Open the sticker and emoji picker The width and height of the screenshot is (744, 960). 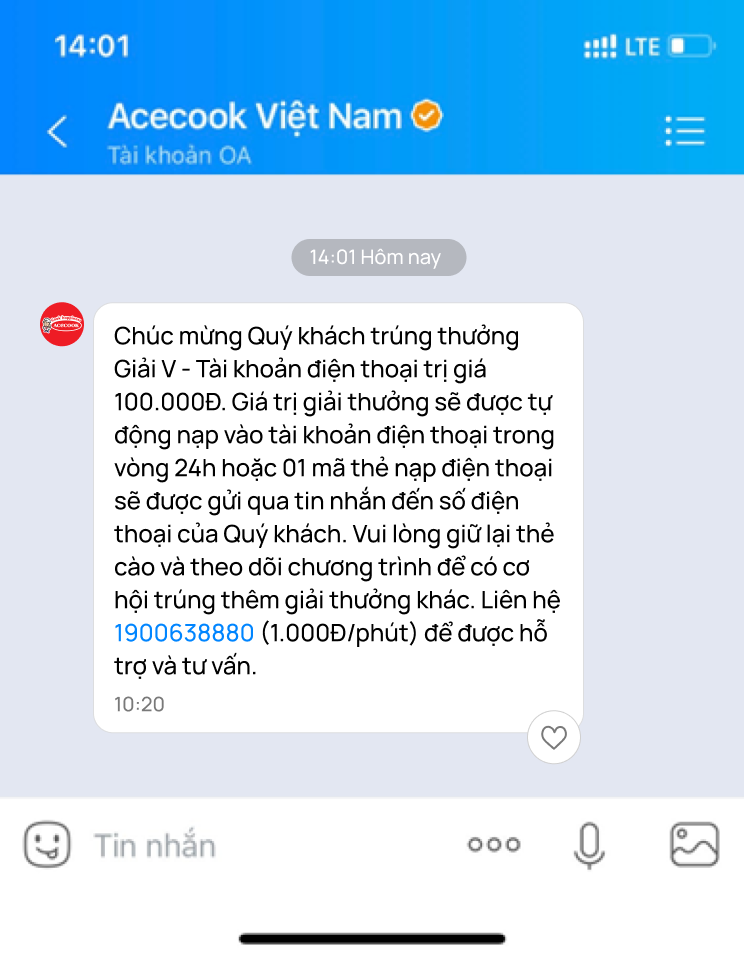pos(47,845)
